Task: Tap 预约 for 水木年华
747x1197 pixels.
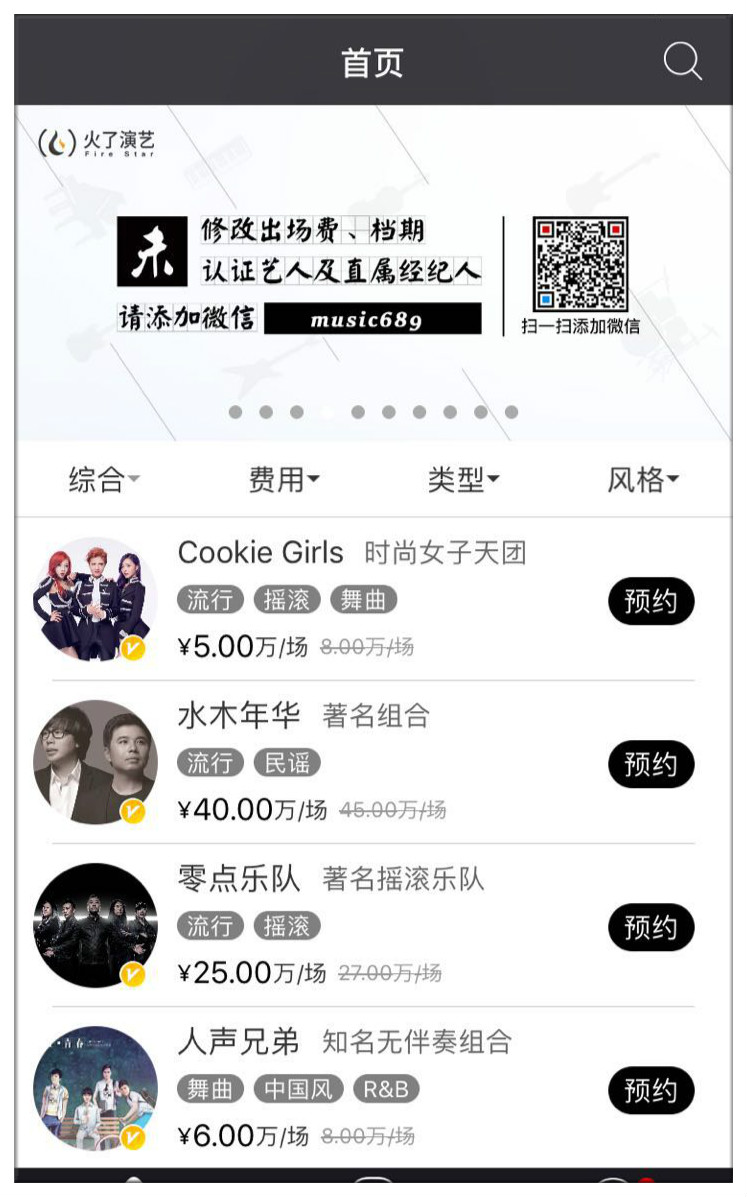Action: [651, 763]
